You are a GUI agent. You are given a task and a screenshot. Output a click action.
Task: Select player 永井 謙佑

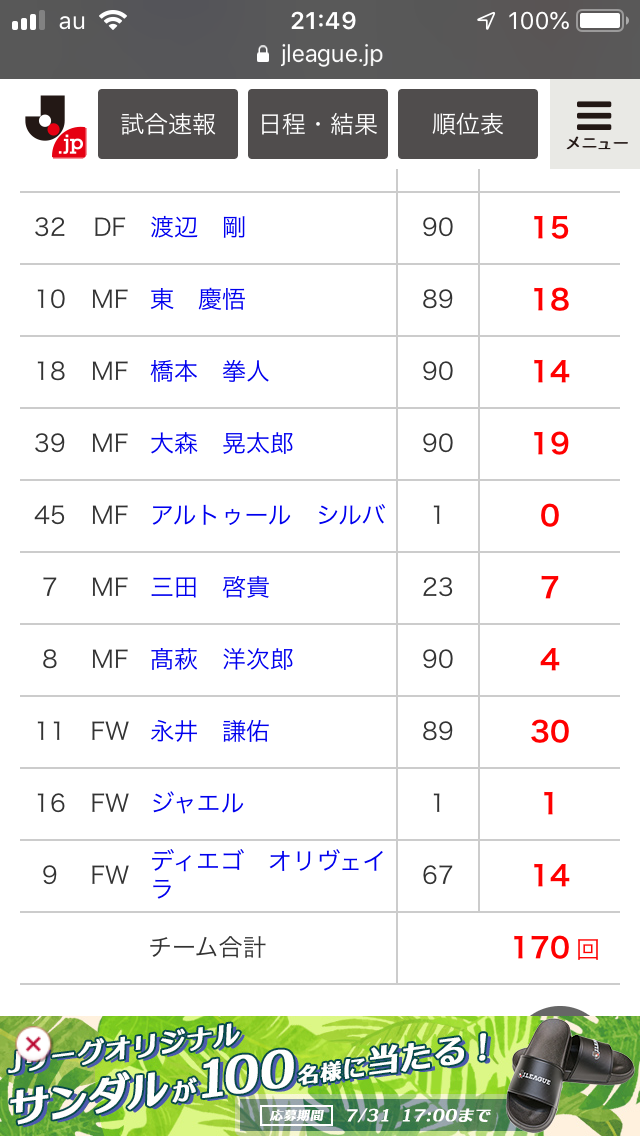pyautogui.click(x=210, y=732)
